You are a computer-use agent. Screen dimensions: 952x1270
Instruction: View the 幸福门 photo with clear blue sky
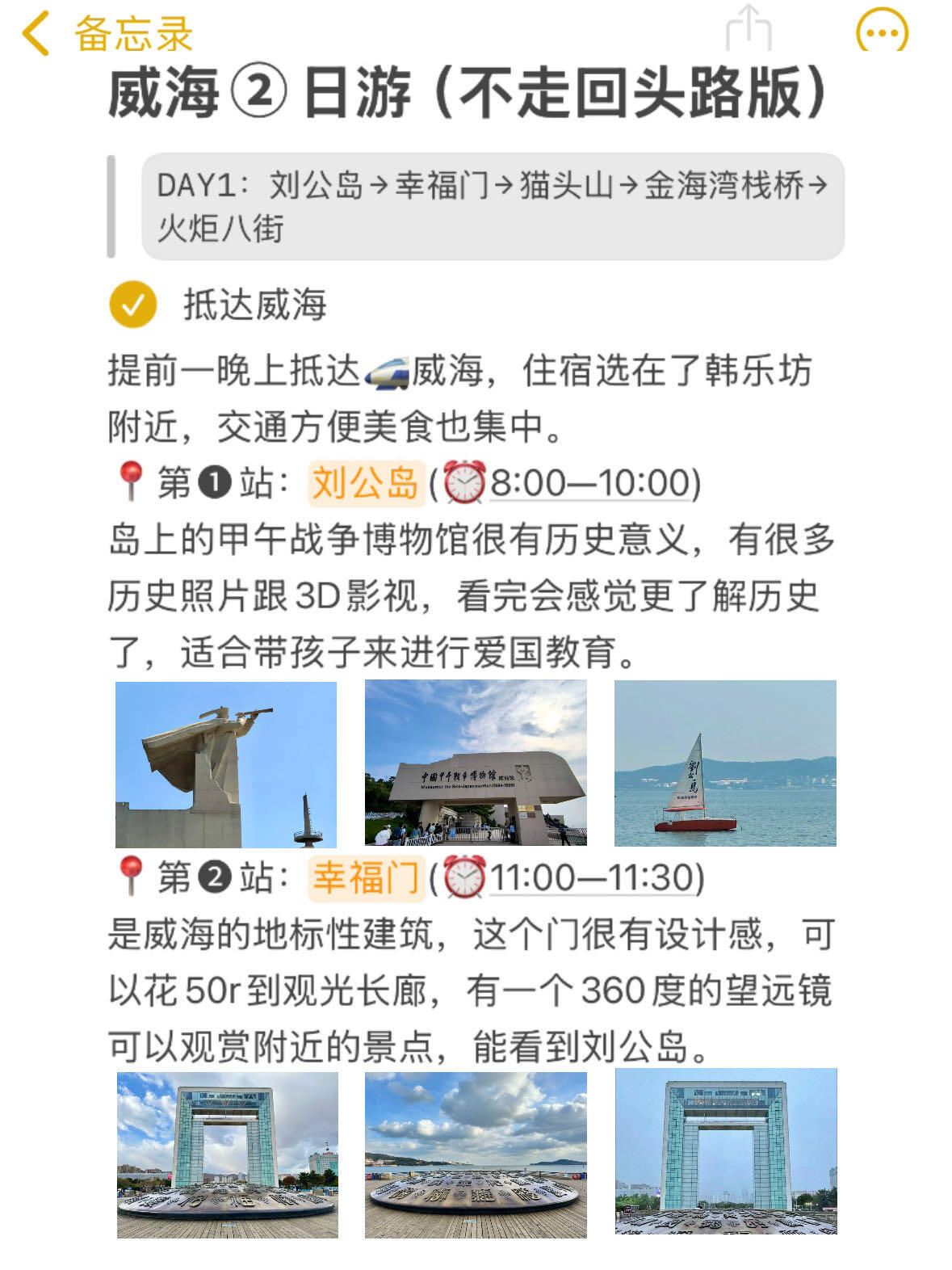pos(725,1151)
